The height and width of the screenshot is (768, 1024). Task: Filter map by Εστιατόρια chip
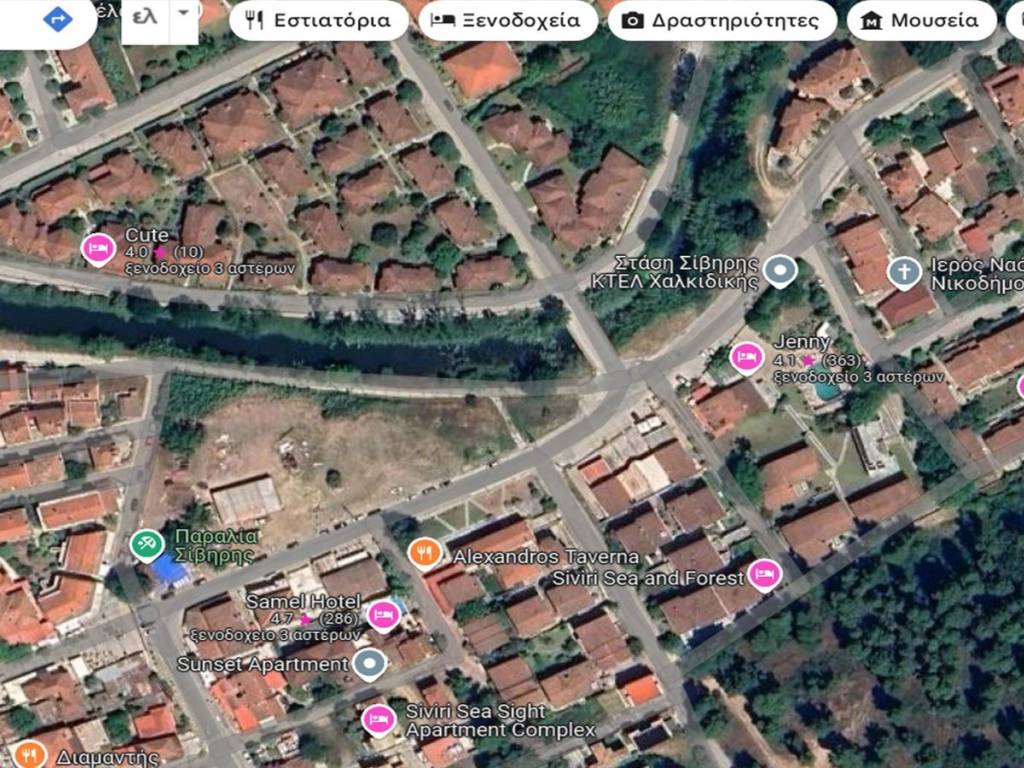coord(319,20)
